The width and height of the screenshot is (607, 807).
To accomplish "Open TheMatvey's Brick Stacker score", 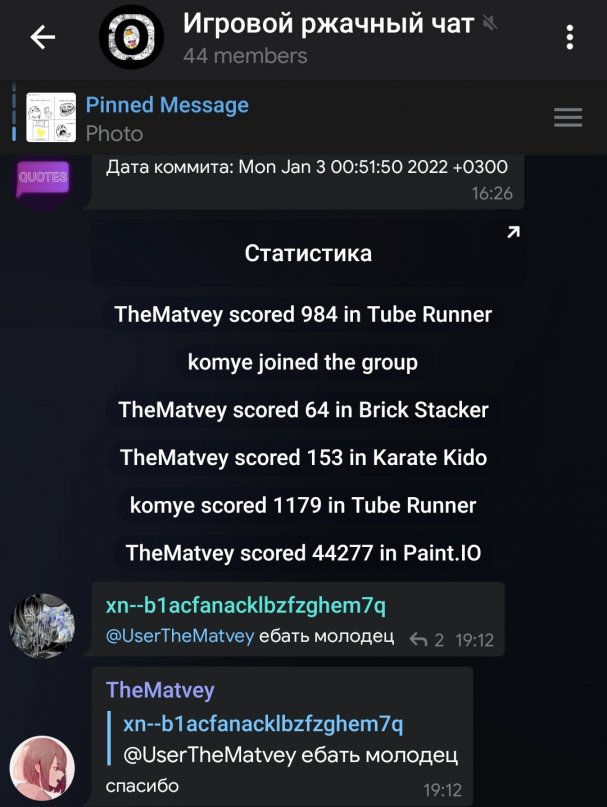I will 303,410.
